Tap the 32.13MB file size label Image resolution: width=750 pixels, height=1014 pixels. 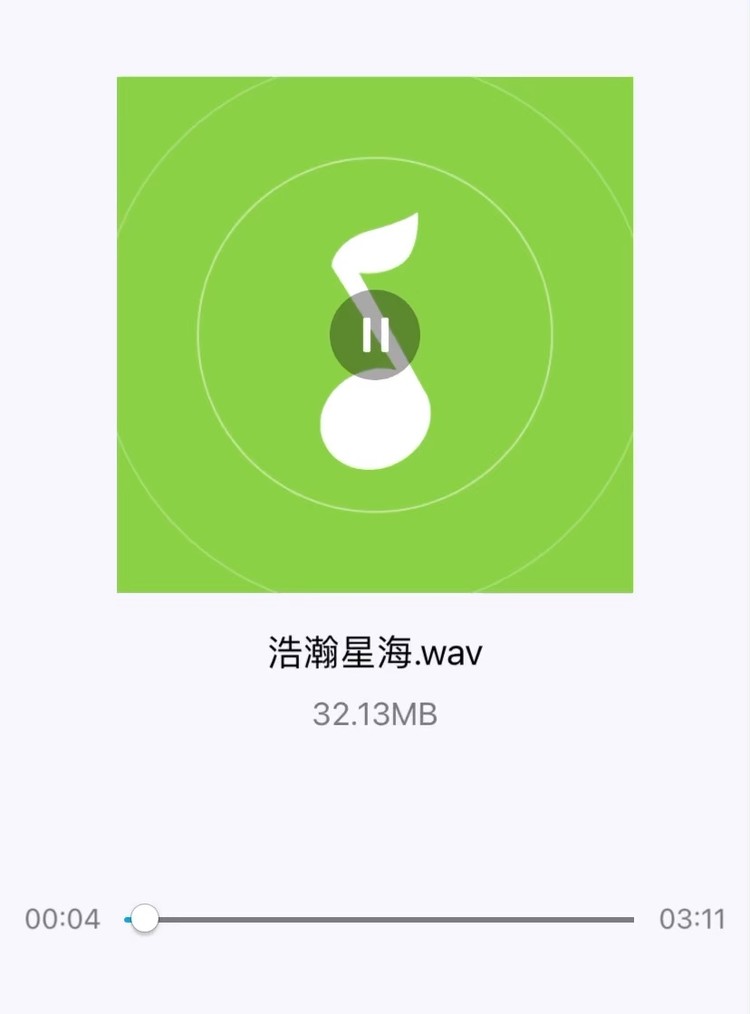pyautogui.click(x=375, y=712)
